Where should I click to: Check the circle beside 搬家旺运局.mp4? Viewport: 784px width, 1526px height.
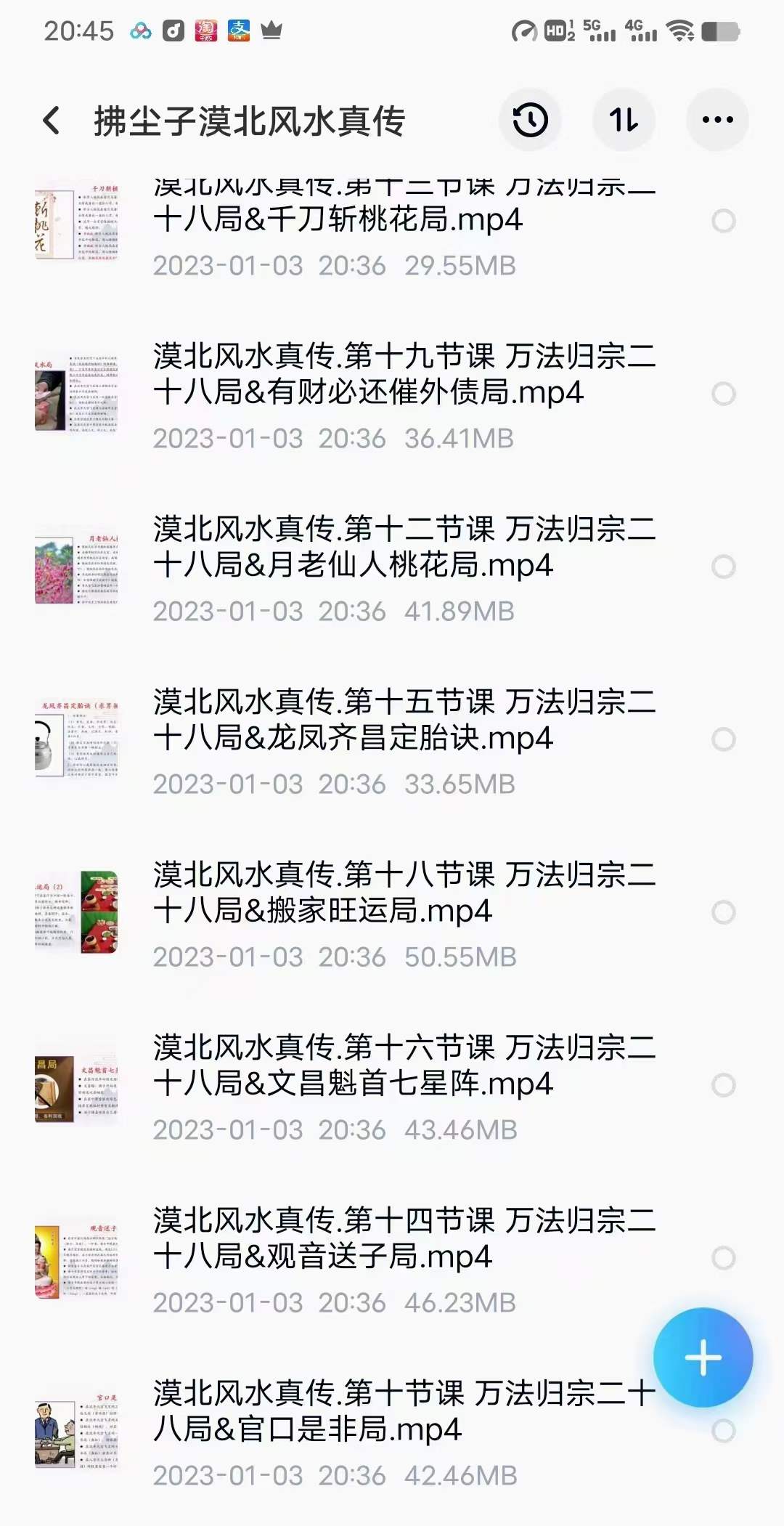[724, 912]
